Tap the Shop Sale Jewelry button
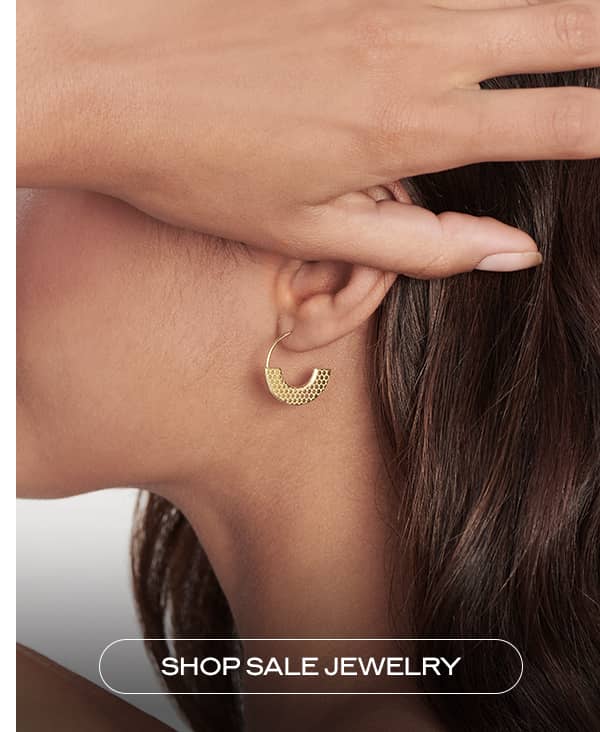Screen dimensions: 600x732 [310, 666]
